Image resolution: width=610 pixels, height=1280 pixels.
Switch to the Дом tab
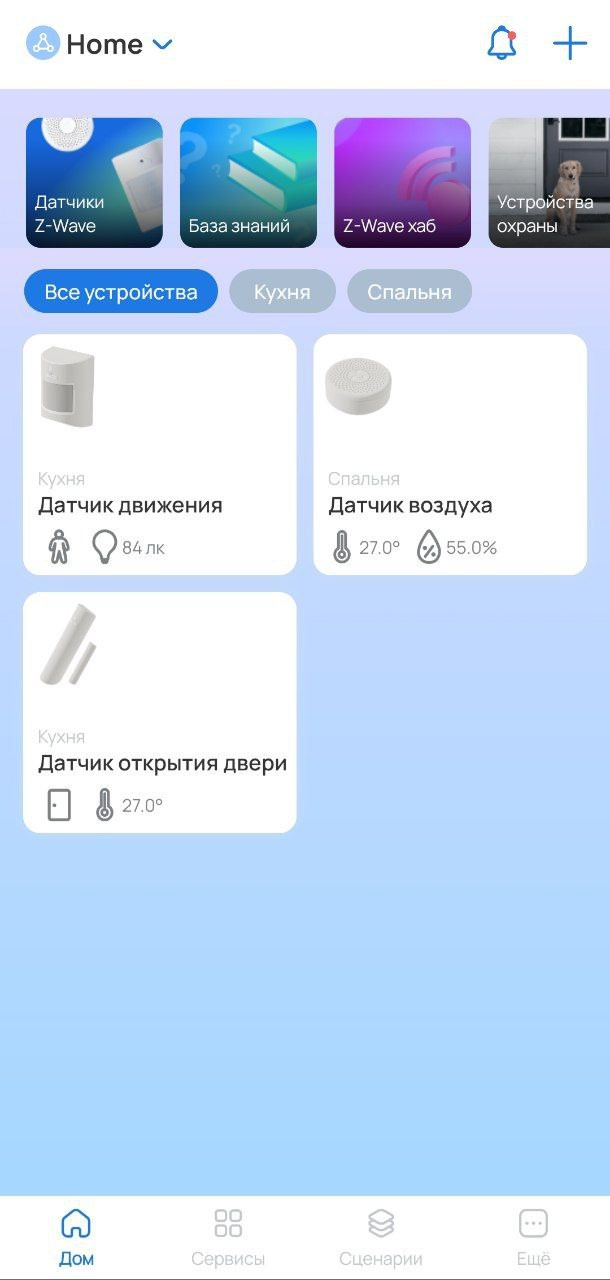(76, 1237)
